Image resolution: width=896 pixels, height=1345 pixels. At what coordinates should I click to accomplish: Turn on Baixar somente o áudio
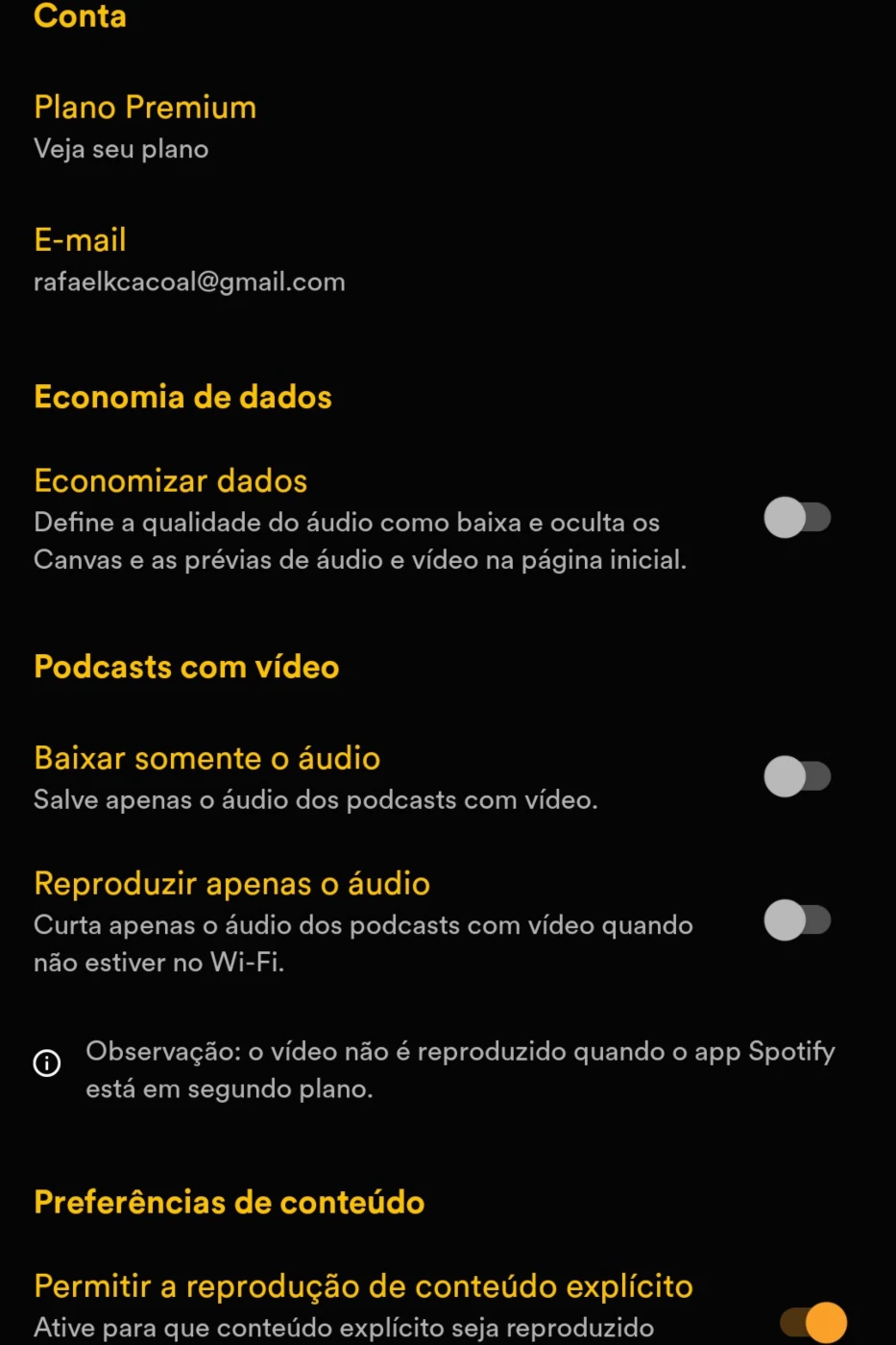pos(797,776)
